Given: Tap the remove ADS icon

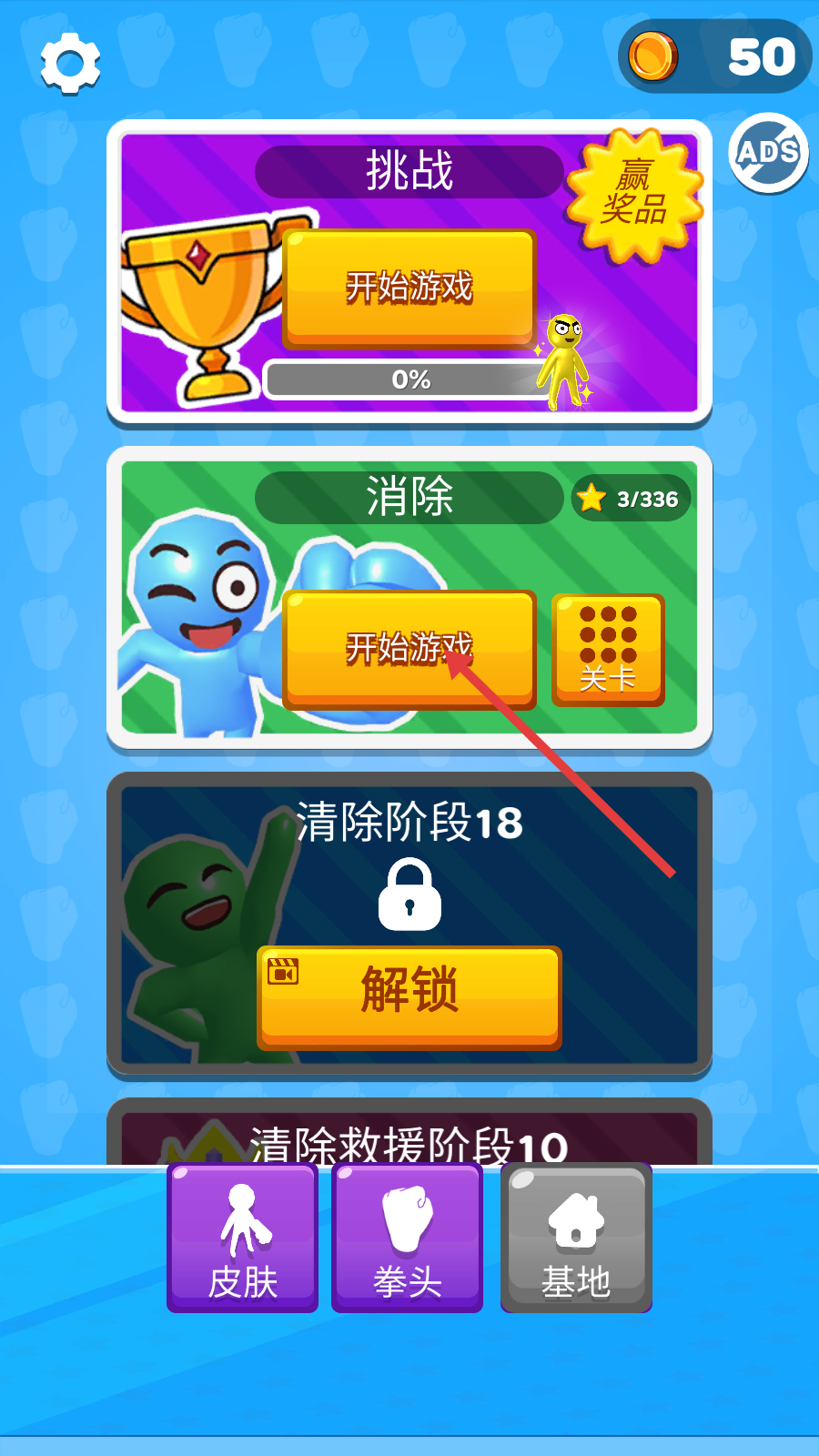Looking at the screenshot, I should point(769,153).
